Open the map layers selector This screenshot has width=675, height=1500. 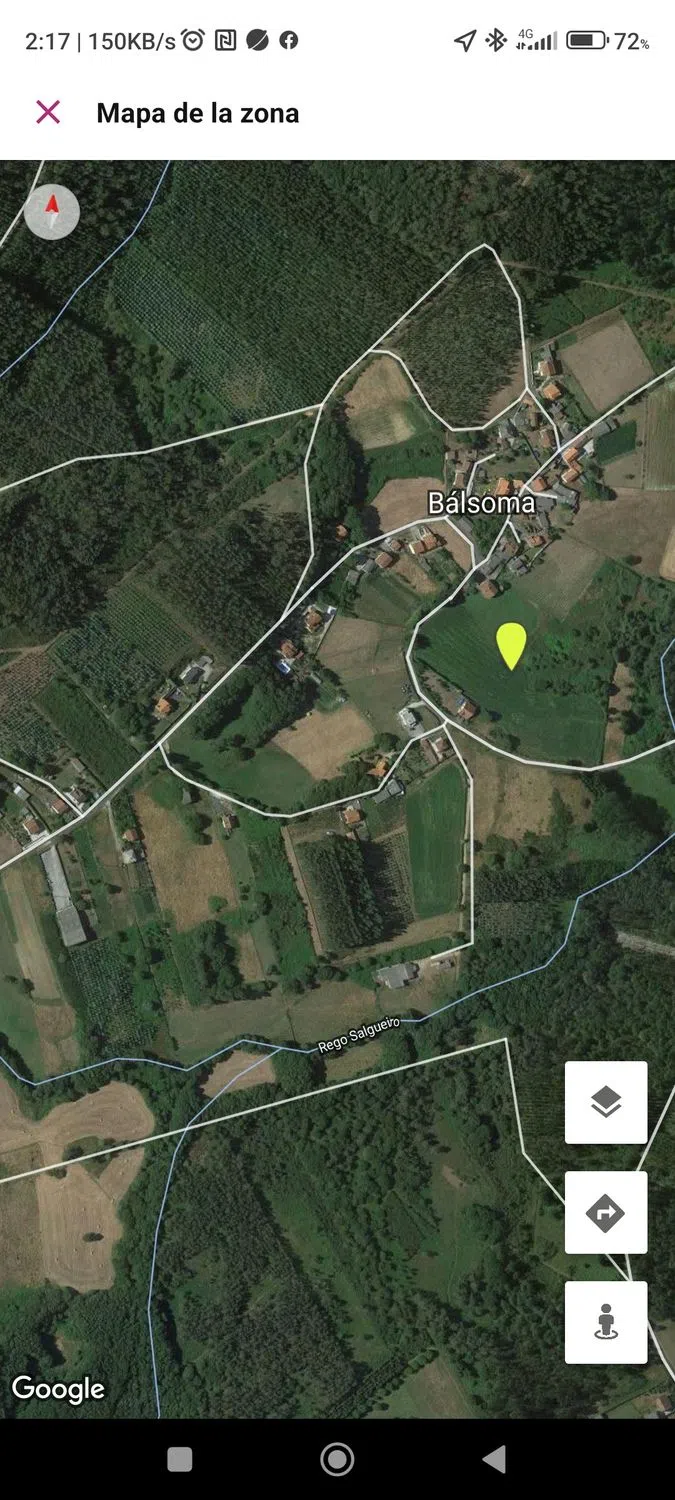click(x=605, y=1102)
